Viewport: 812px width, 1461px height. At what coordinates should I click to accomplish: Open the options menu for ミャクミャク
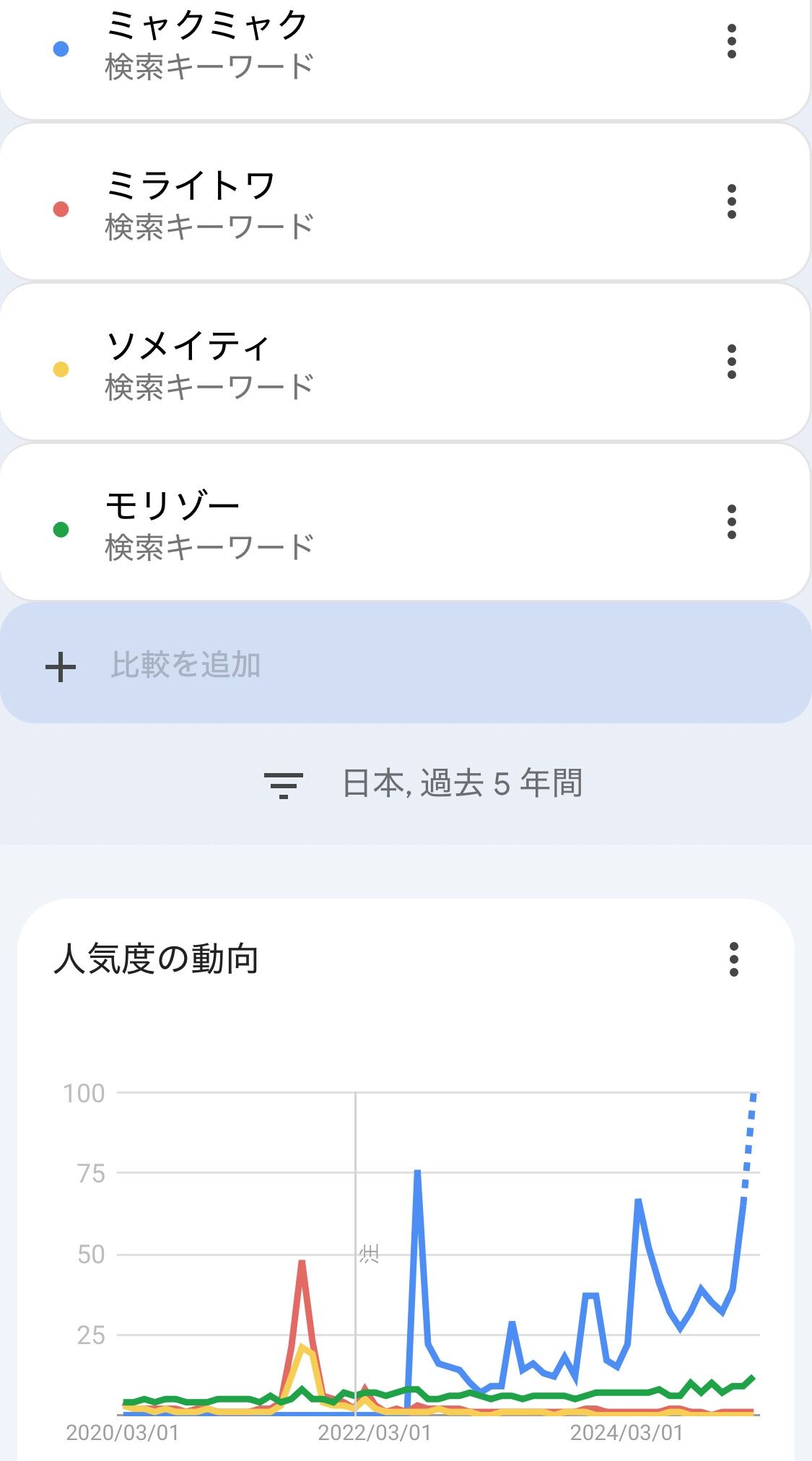click(x=731, y=42)
